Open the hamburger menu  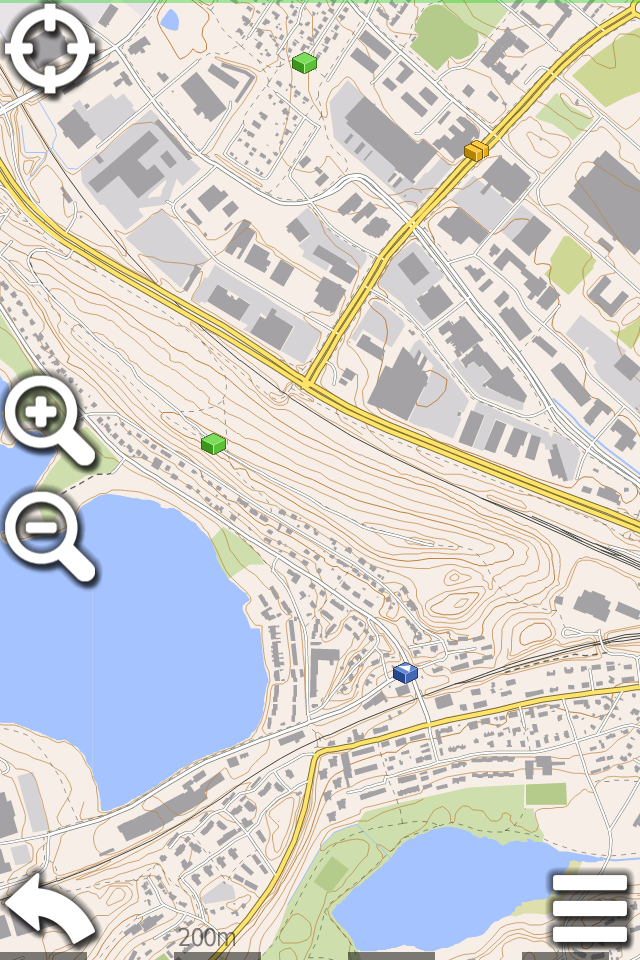[x=590, y=908]
